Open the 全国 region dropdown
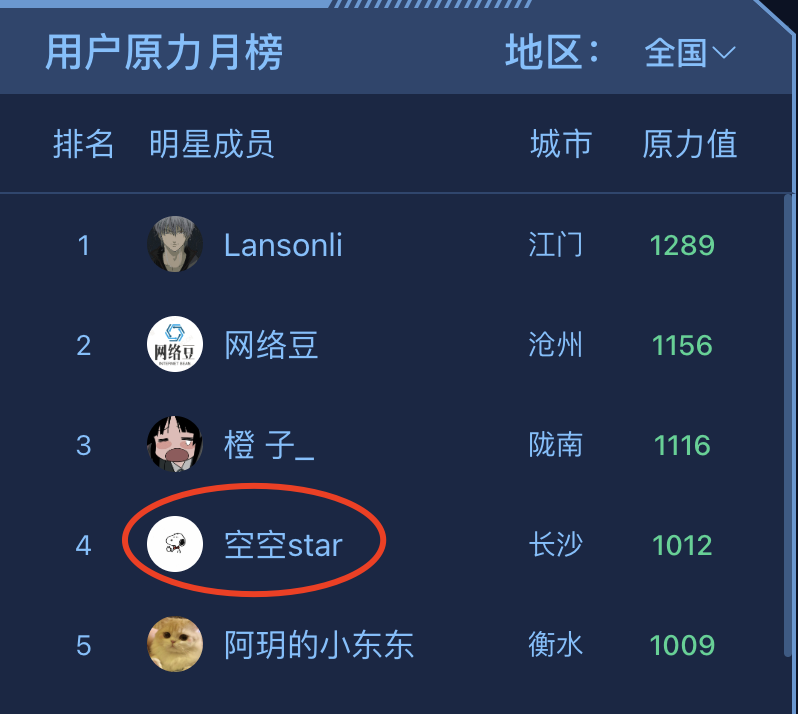This screenshot has height=714, width=798. point(690,53)
